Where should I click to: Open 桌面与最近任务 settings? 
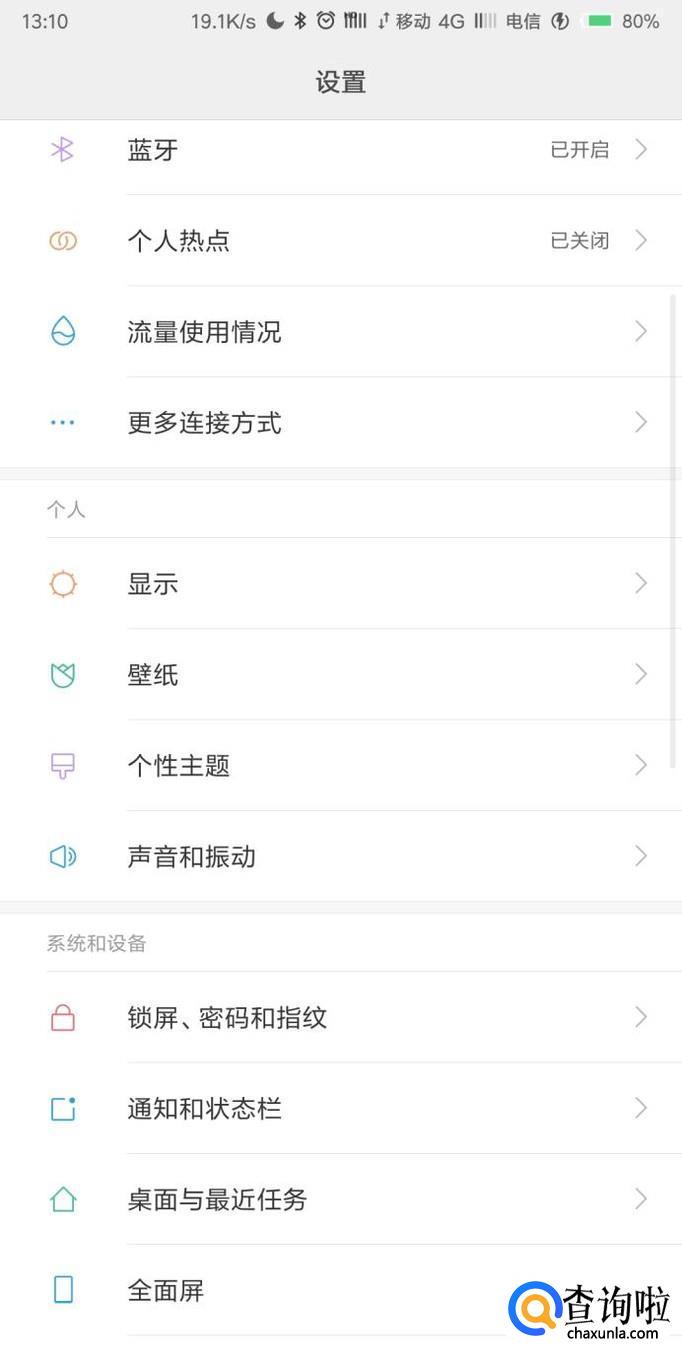(340, 1200)
